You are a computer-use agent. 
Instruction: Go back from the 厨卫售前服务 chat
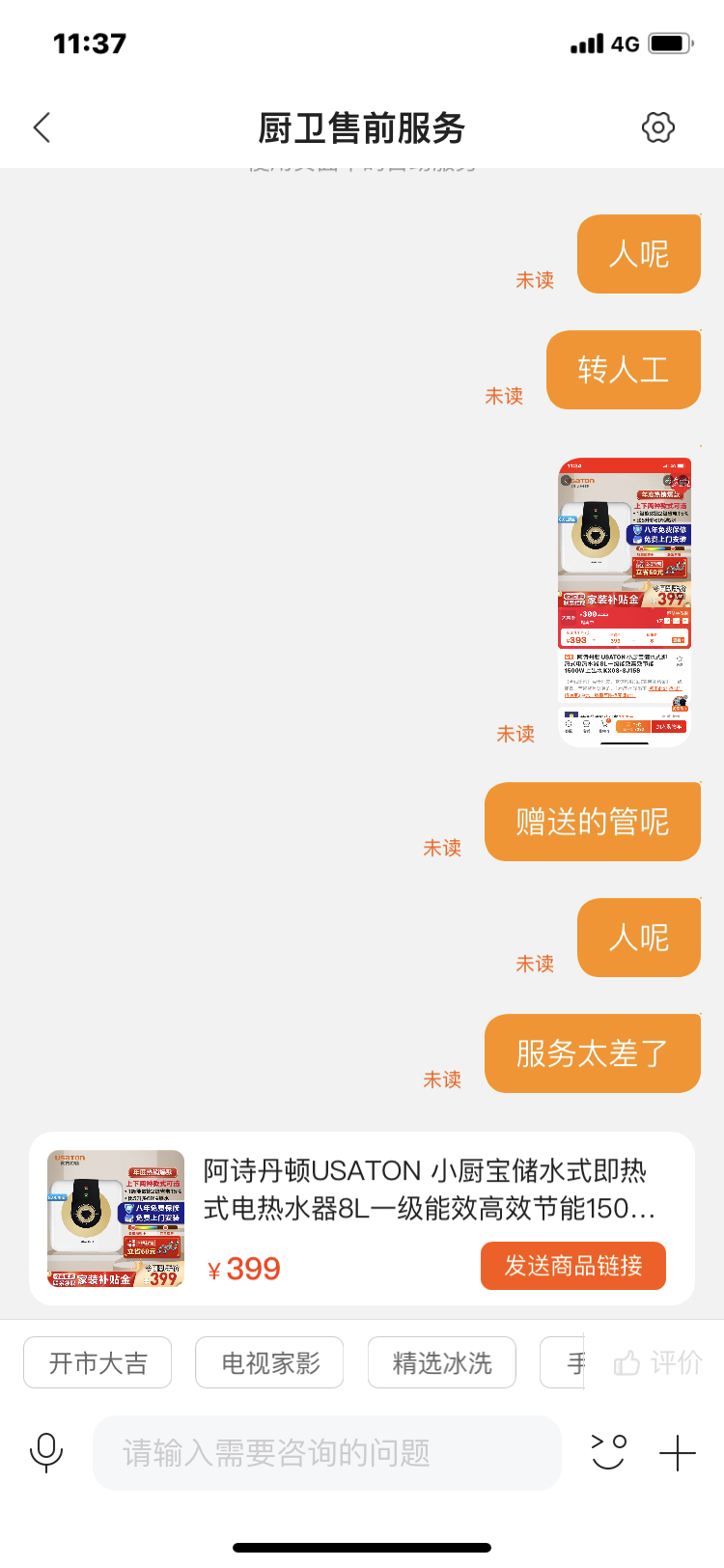coord(42,127)
